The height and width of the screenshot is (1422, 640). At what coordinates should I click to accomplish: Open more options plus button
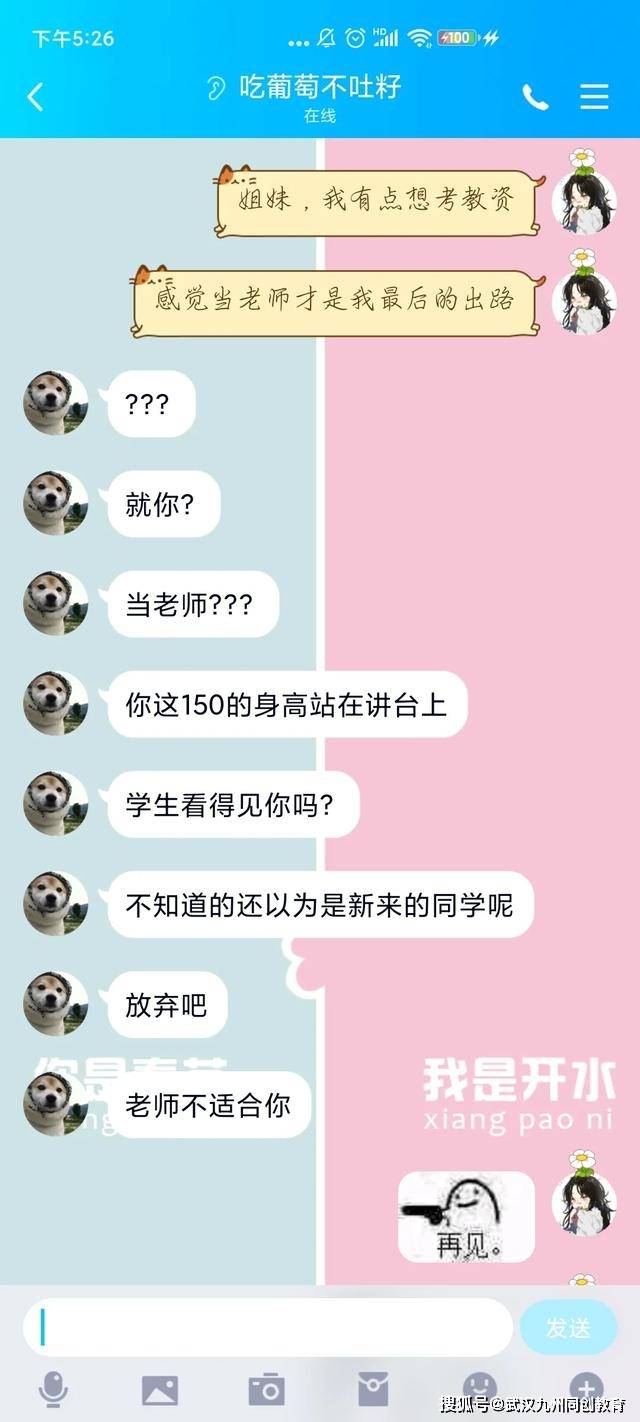pyautogui.click(x=586, y=1389)
